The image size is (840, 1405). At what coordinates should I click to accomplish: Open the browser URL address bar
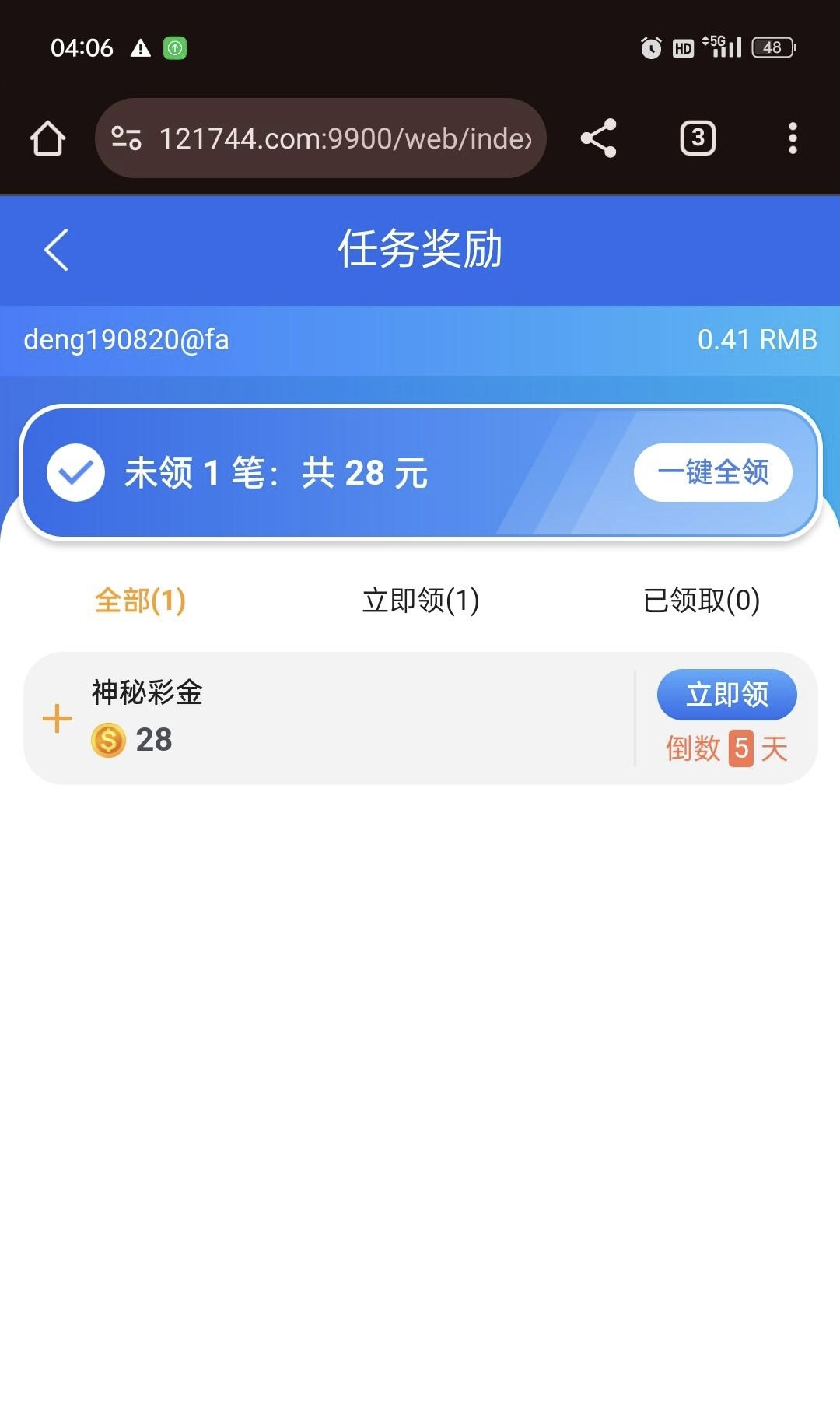[x=320, y=138]
